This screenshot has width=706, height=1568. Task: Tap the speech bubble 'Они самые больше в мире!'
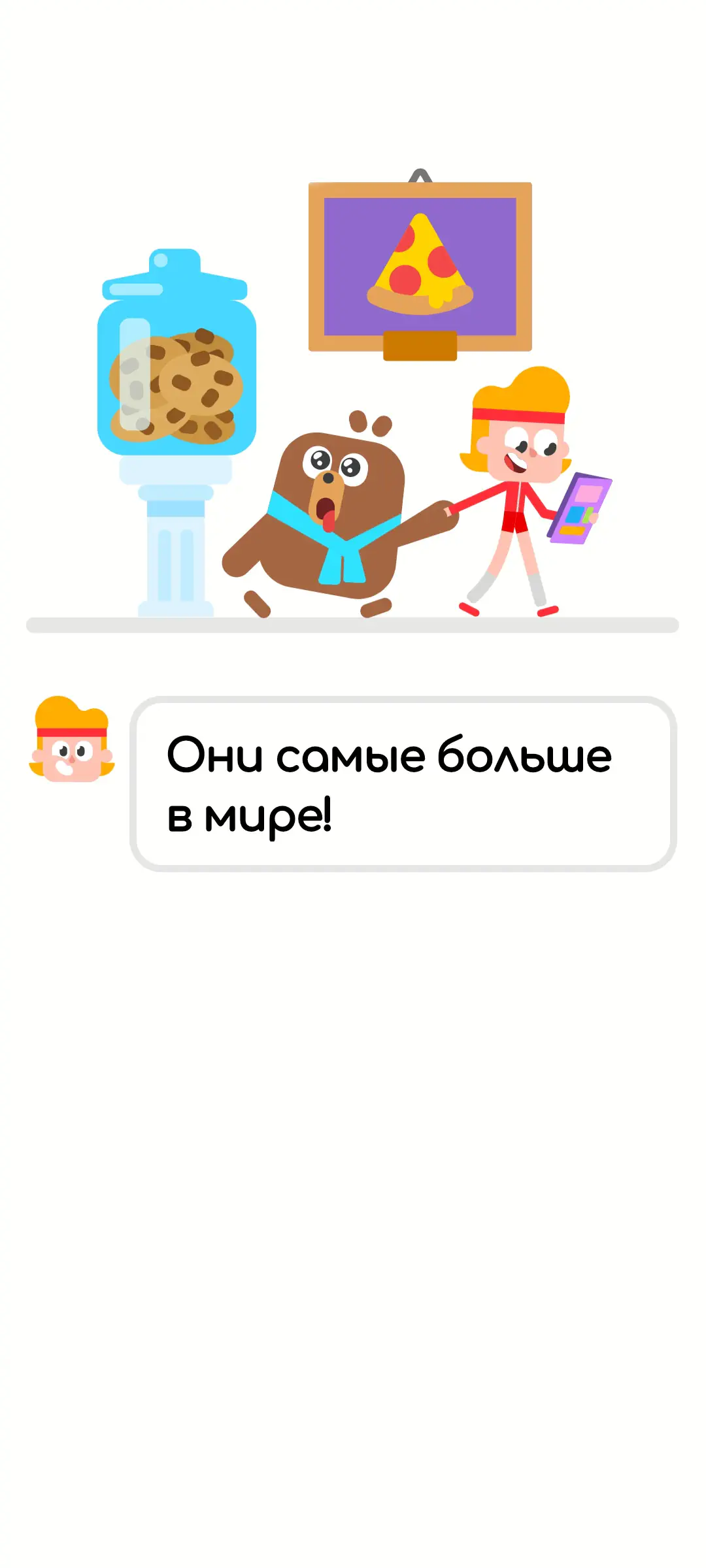tap(403, 783)
